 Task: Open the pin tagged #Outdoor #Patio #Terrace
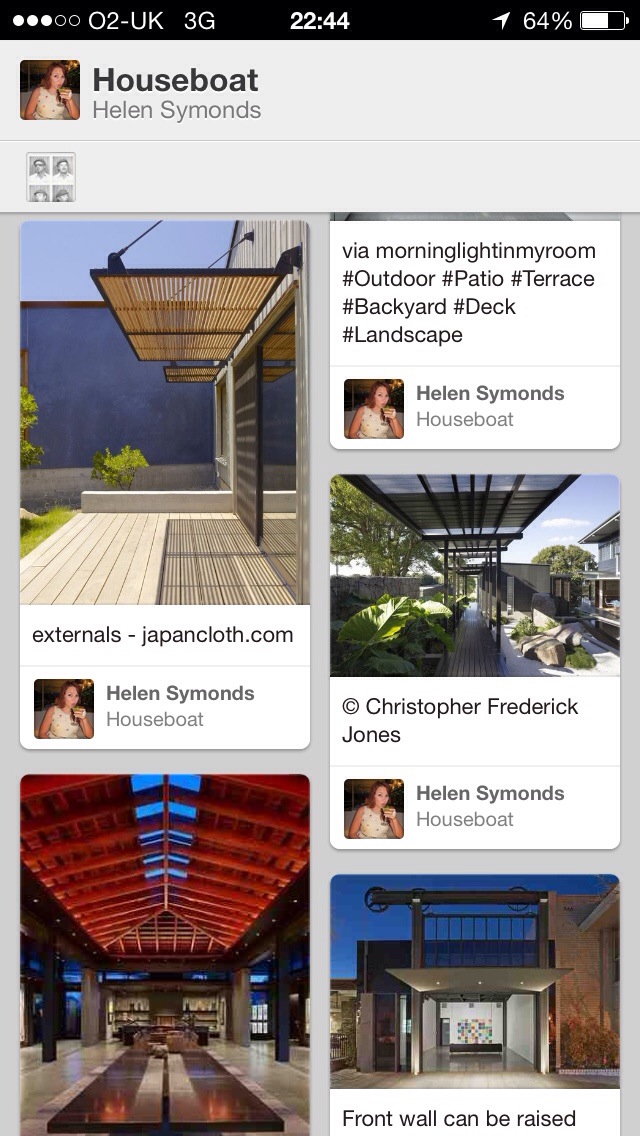pos(475,292)
